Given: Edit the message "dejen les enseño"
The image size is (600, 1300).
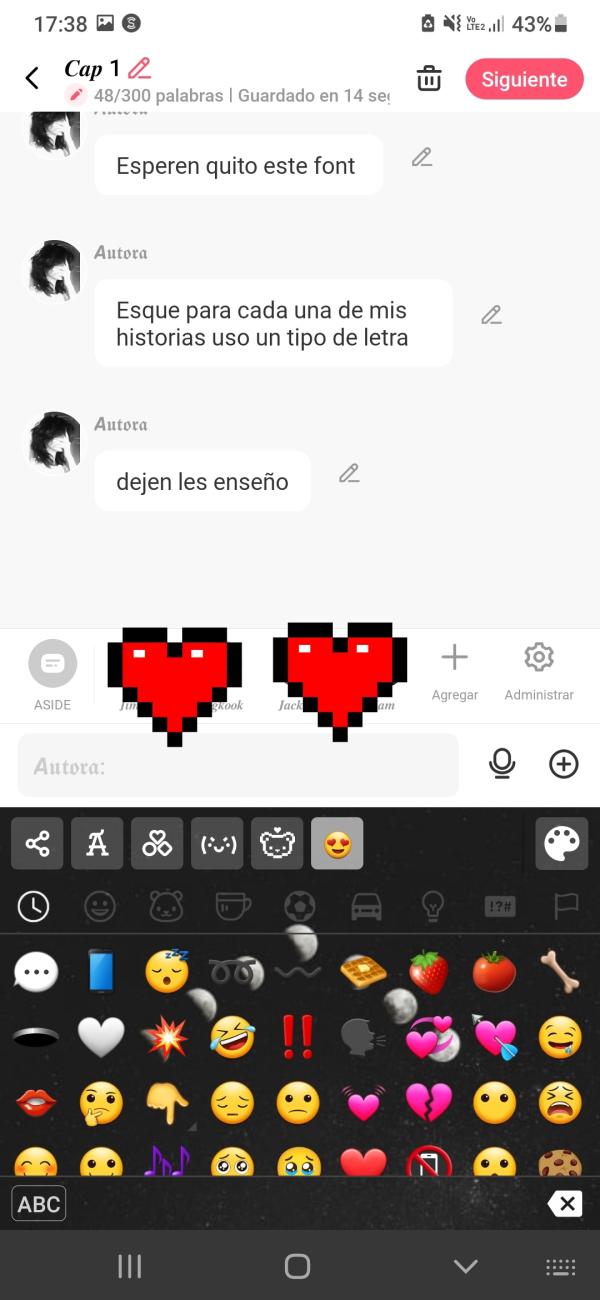Looking at the screenshot, I should click(348, 473).
